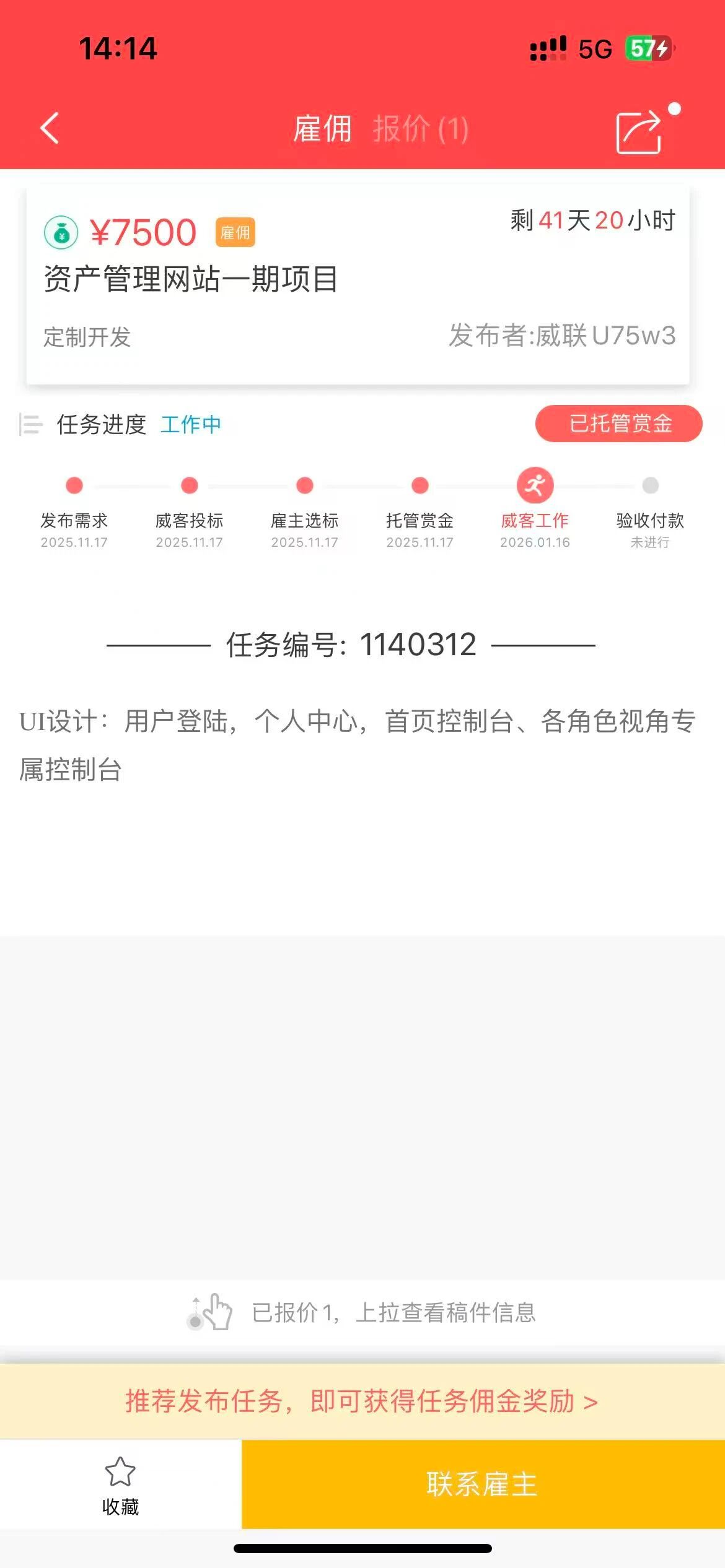Tap the 已托管赏金 button
725x1568 pixels.
(x=618, y=424)
